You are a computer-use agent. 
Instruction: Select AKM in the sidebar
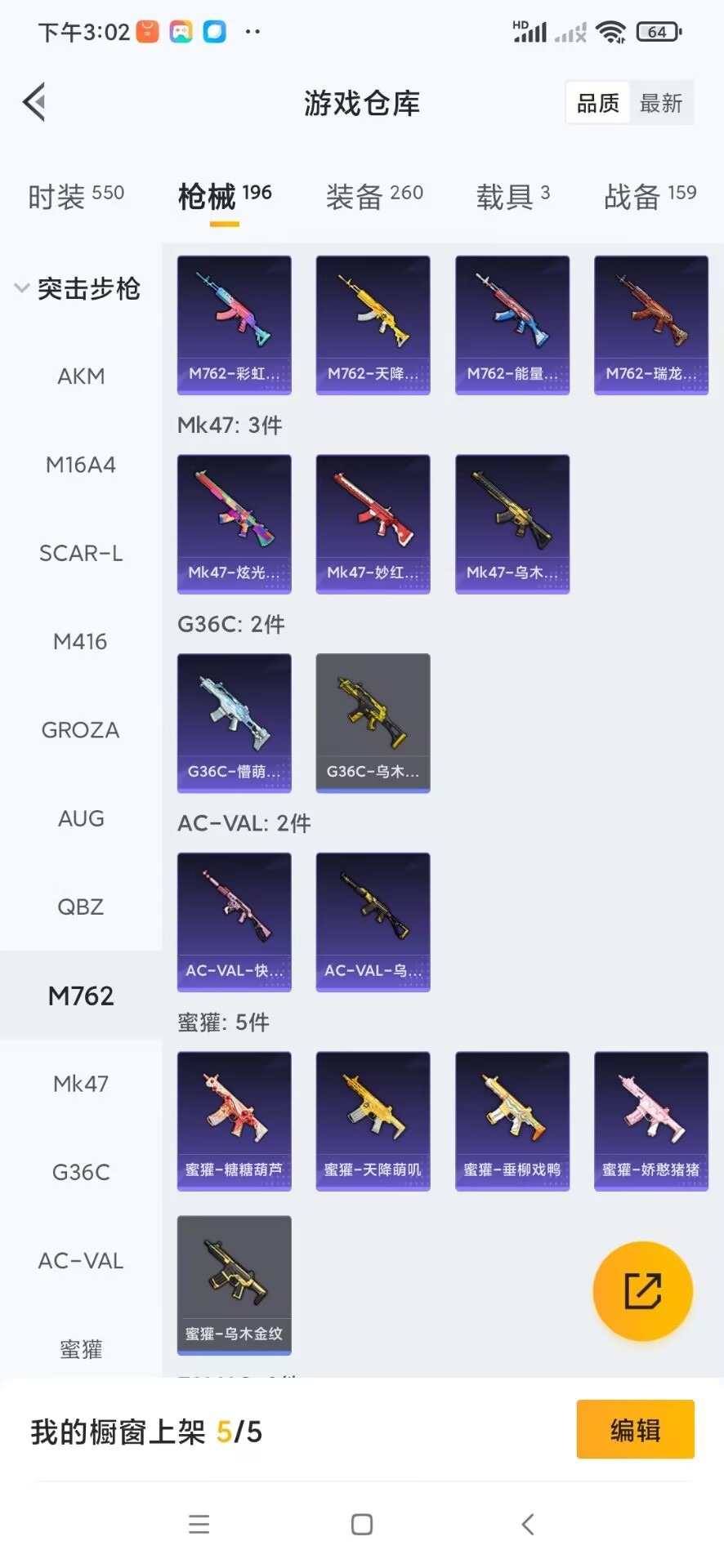81,376
